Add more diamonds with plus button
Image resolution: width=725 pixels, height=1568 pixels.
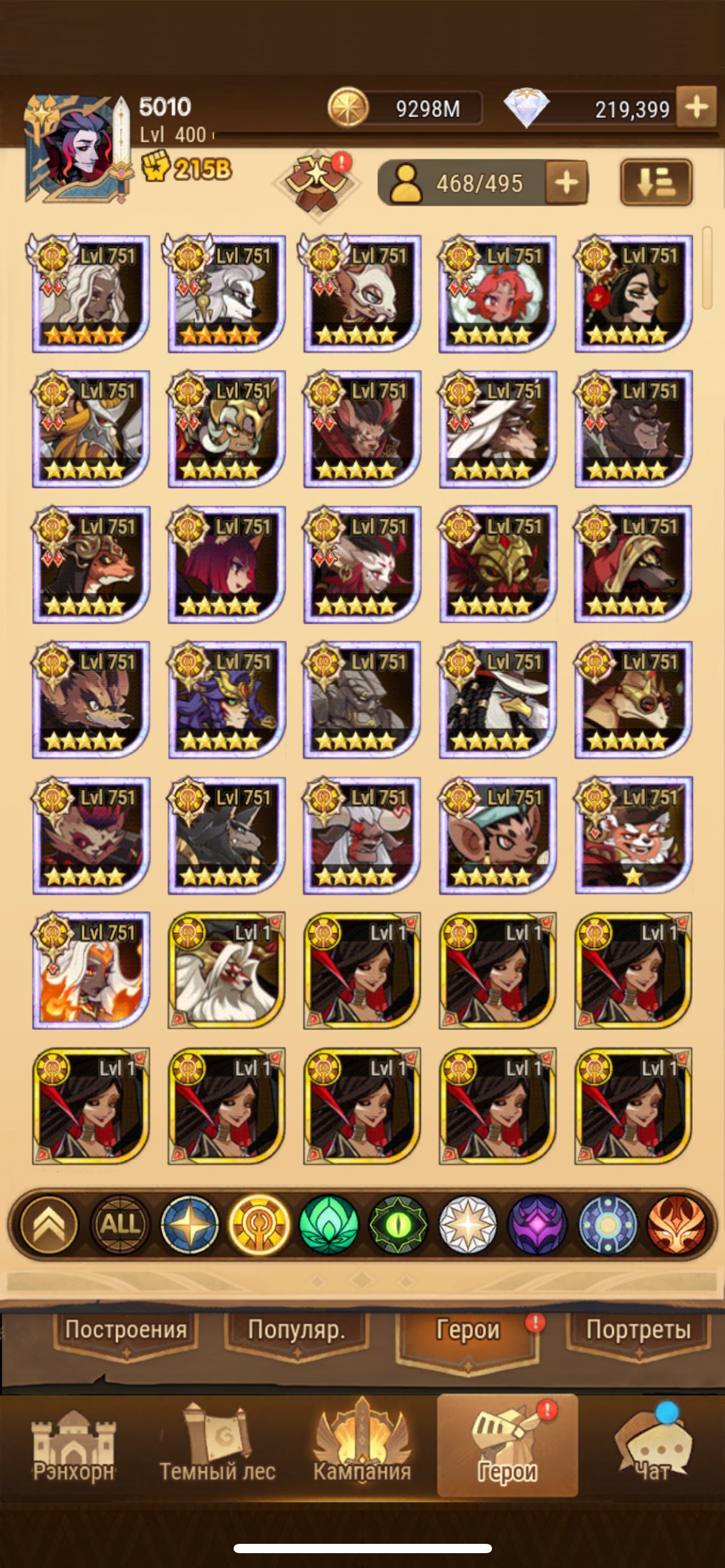pyautogui.click(x=696, y=107)
